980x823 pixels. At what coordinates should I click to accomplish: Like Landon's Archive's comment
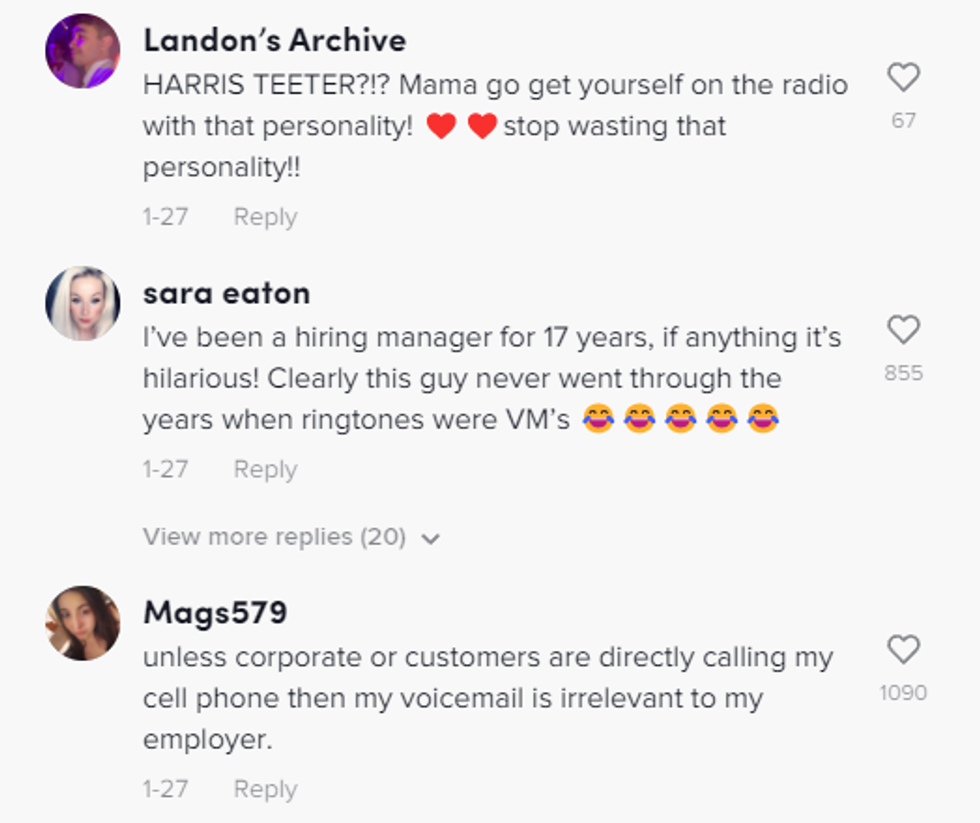click(x=903, y=77)
